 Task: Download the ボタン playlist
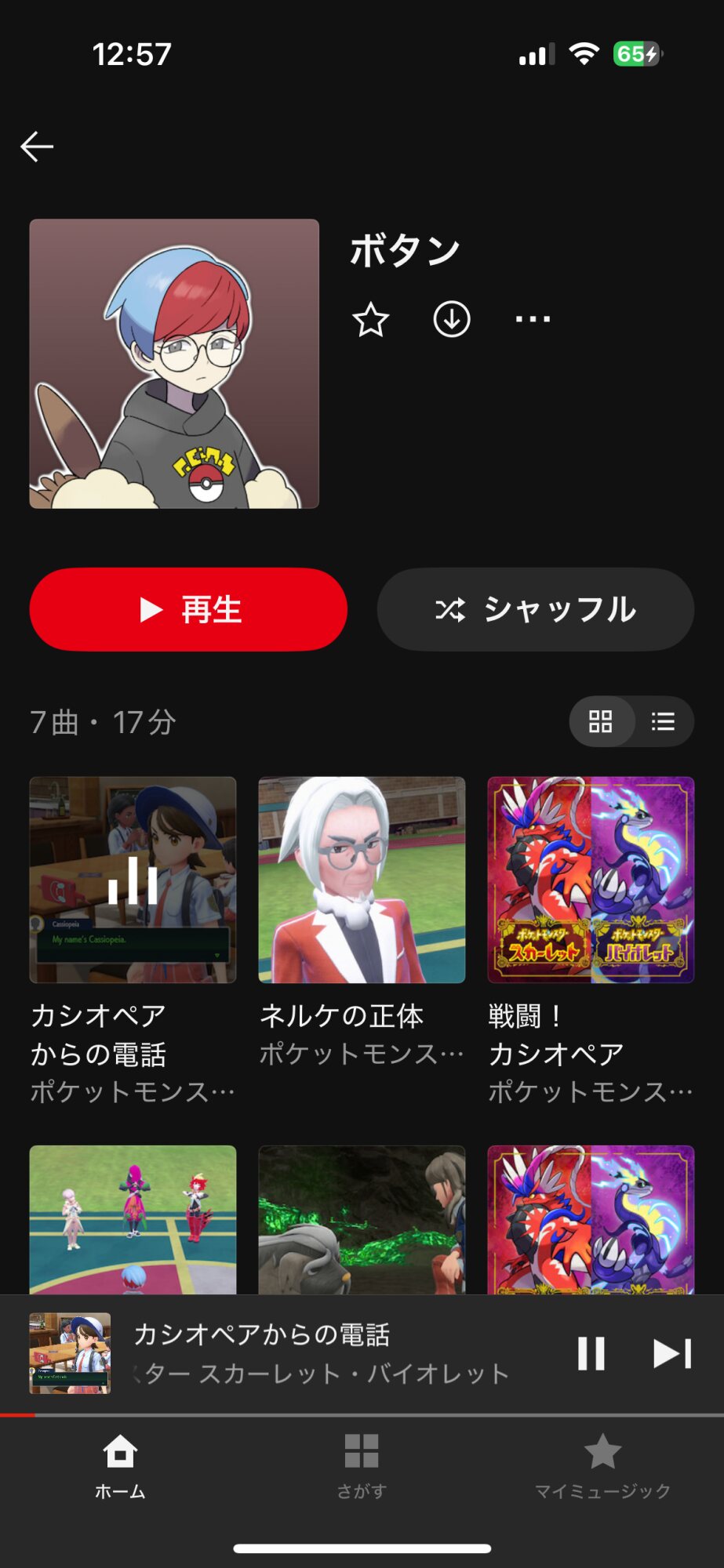tap(452, 320)
